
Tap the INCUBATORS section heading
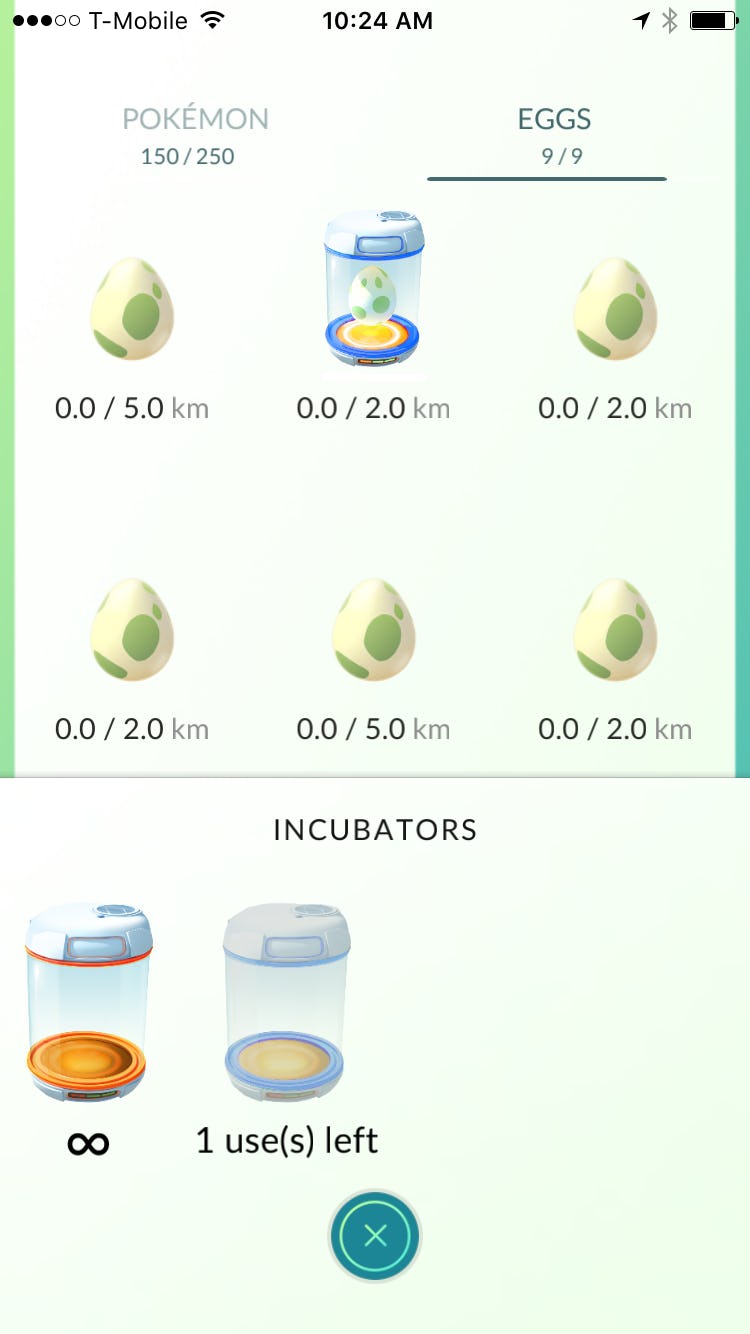click(x=374, y=829)
